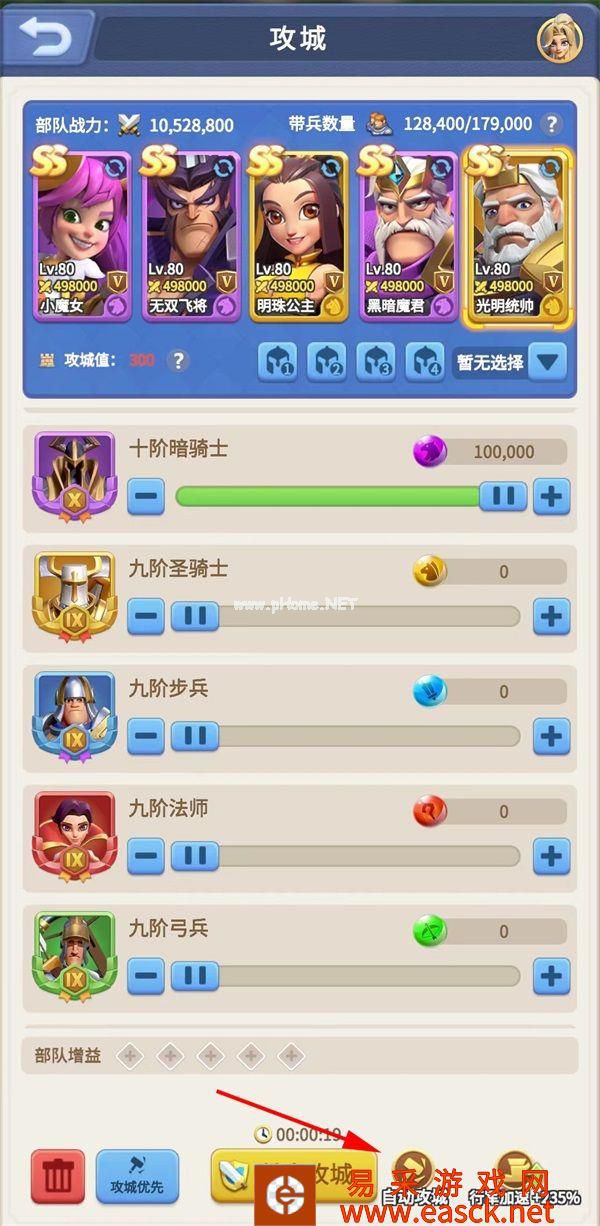Increase 九阶弓兵 troop count
The width and height of the screenshot is (600, 1226).
pos(551,975)
